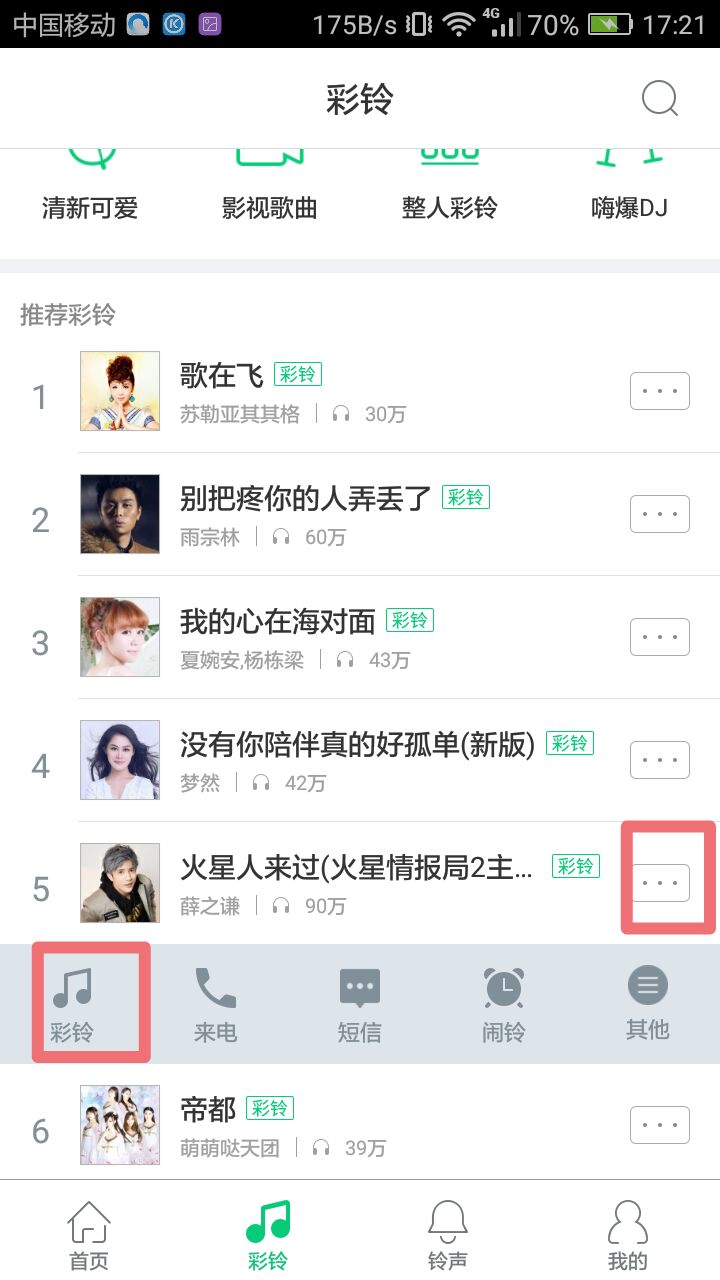720x1280 pixels.
Task: Open the 我的 profile tab
Action: click(627, 1230)
